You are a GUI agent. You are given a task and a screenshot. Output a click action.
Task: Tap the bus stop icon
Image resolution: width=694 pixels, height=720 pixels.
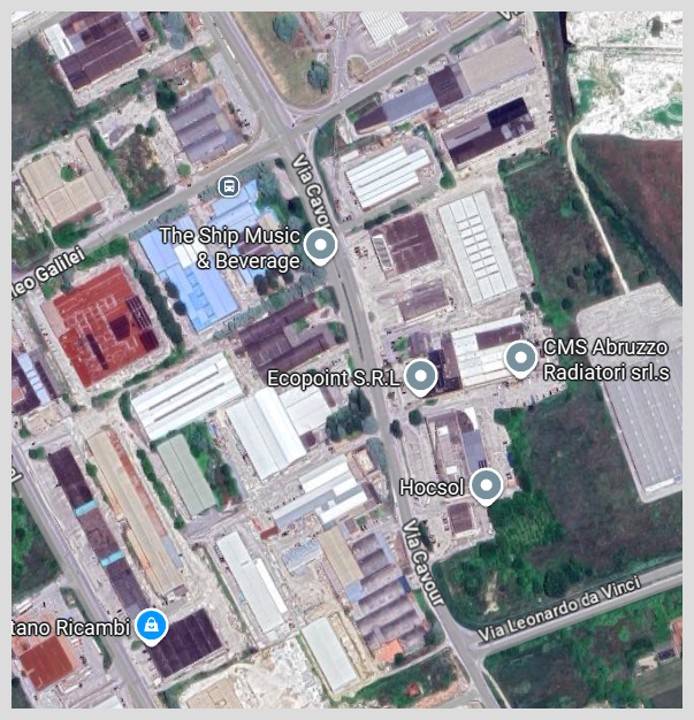click(x=229, y=185)
